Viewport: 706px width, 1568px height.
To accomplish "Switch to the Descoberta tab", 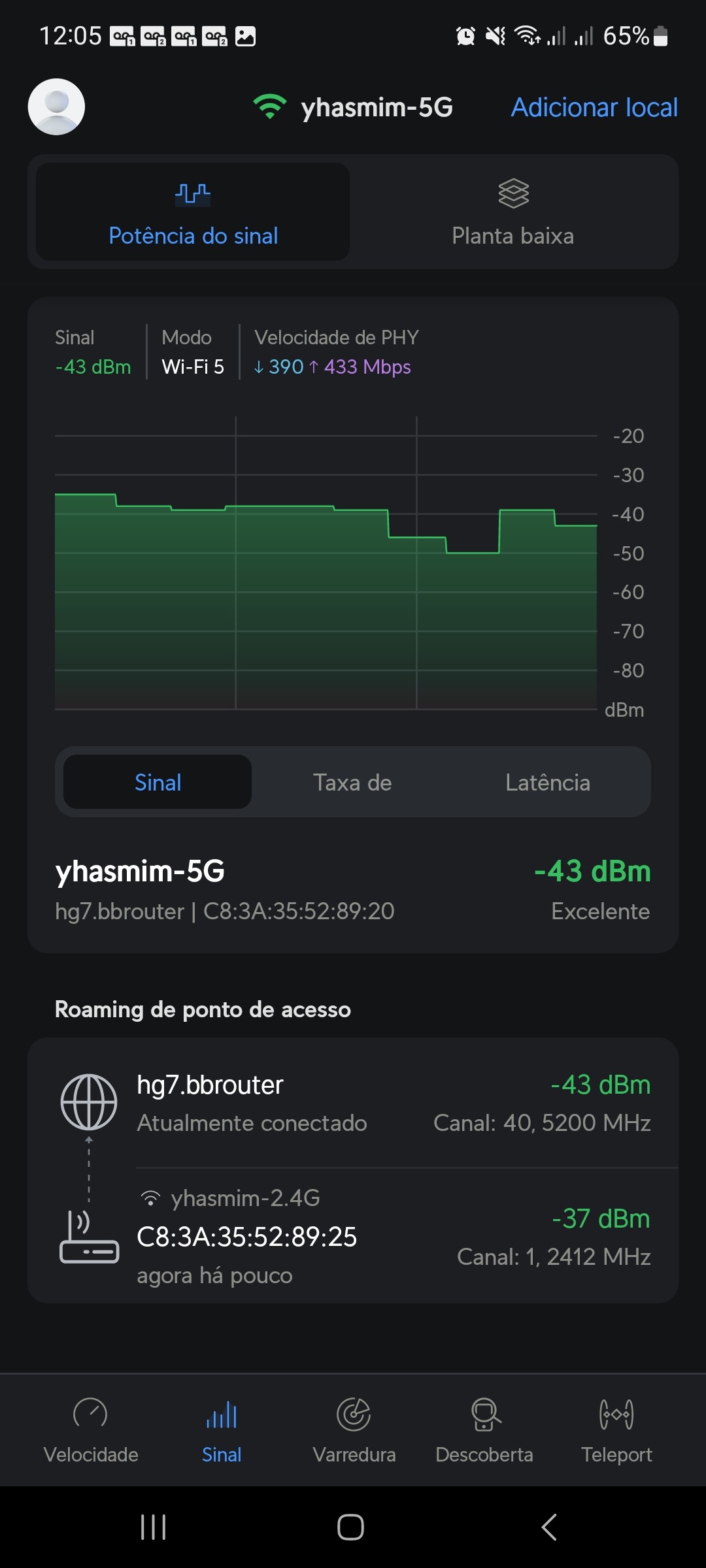I will (x=484, y=1429).
